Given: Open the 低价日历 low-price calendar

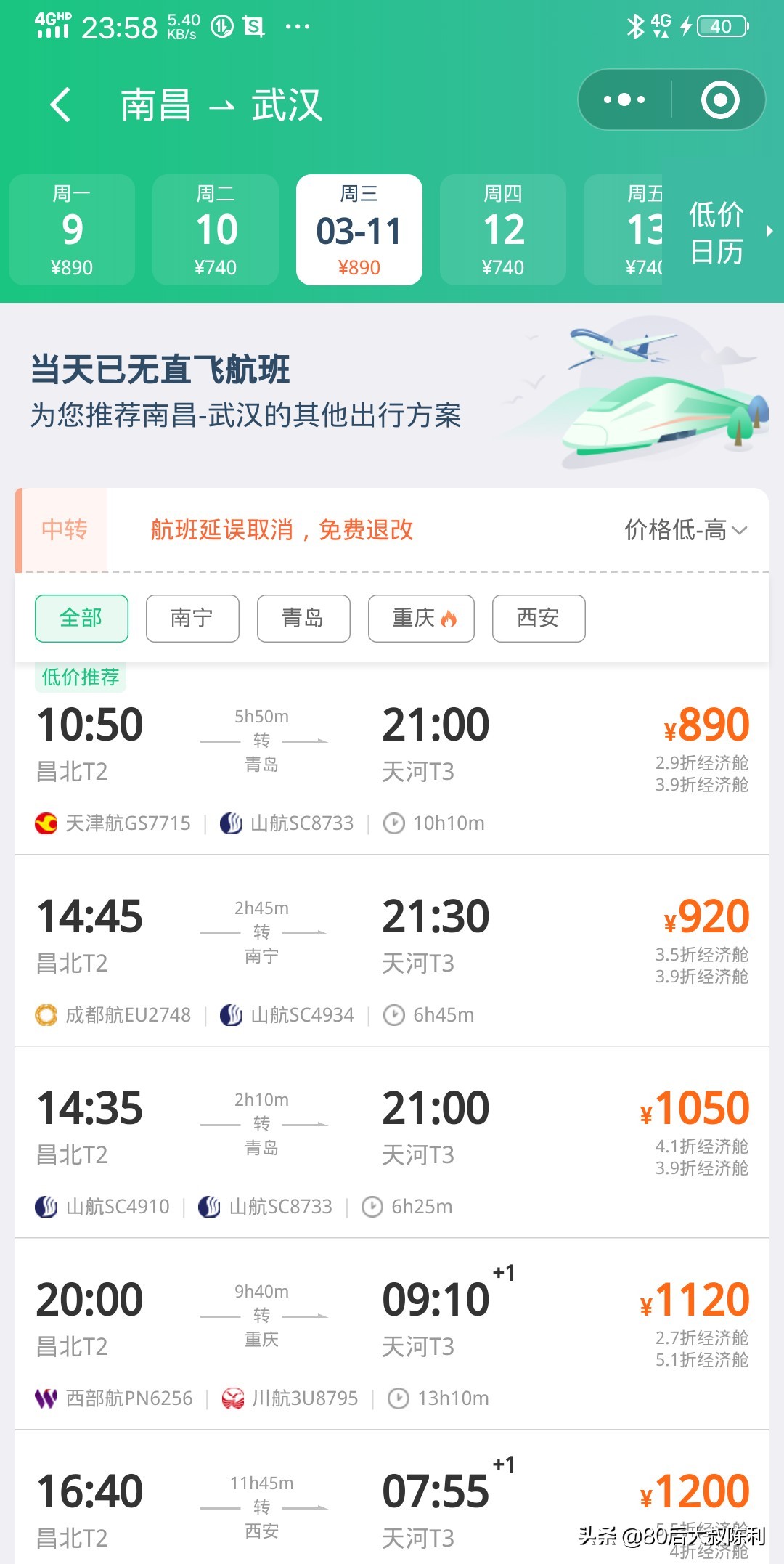Looking at the screenshot, I should point(722,232).
